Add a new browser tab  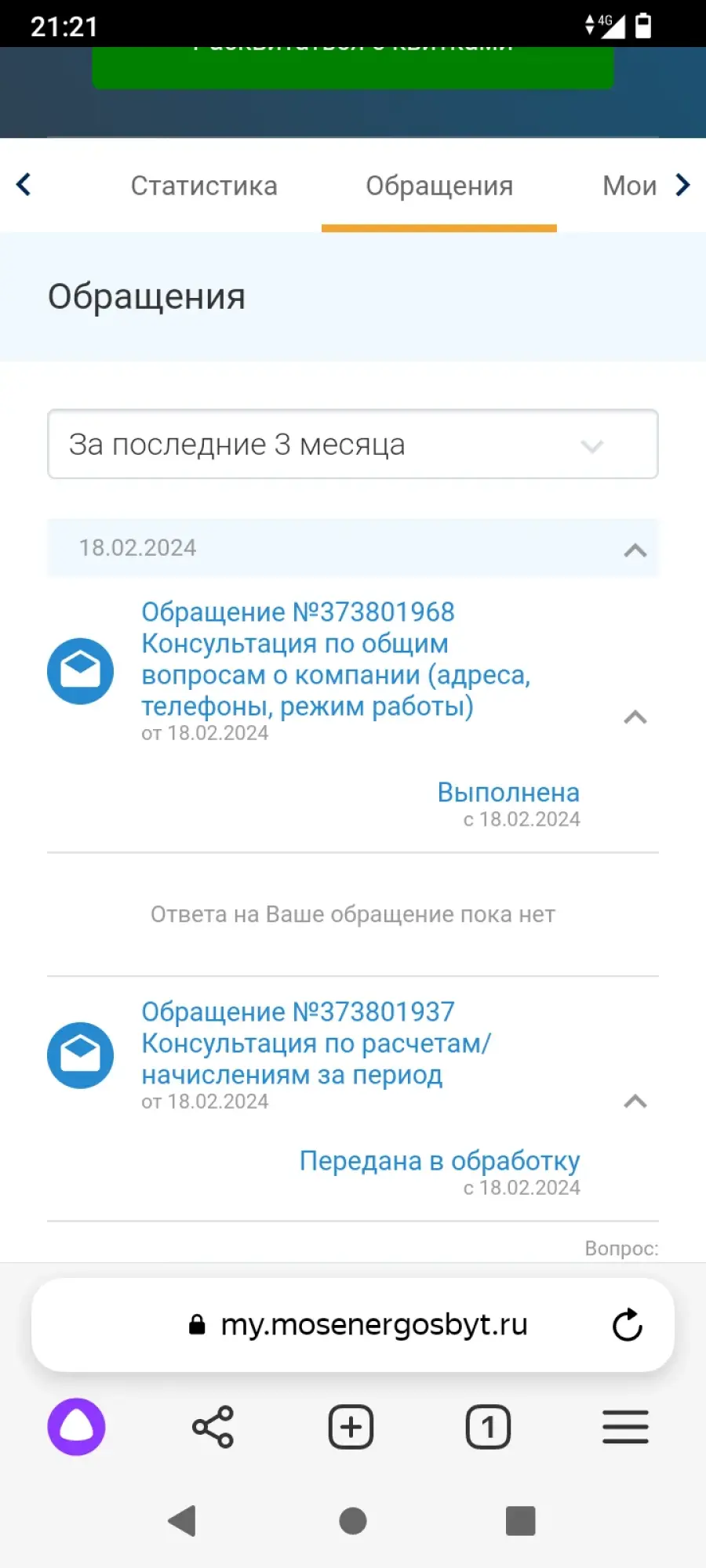(351, 1427)
